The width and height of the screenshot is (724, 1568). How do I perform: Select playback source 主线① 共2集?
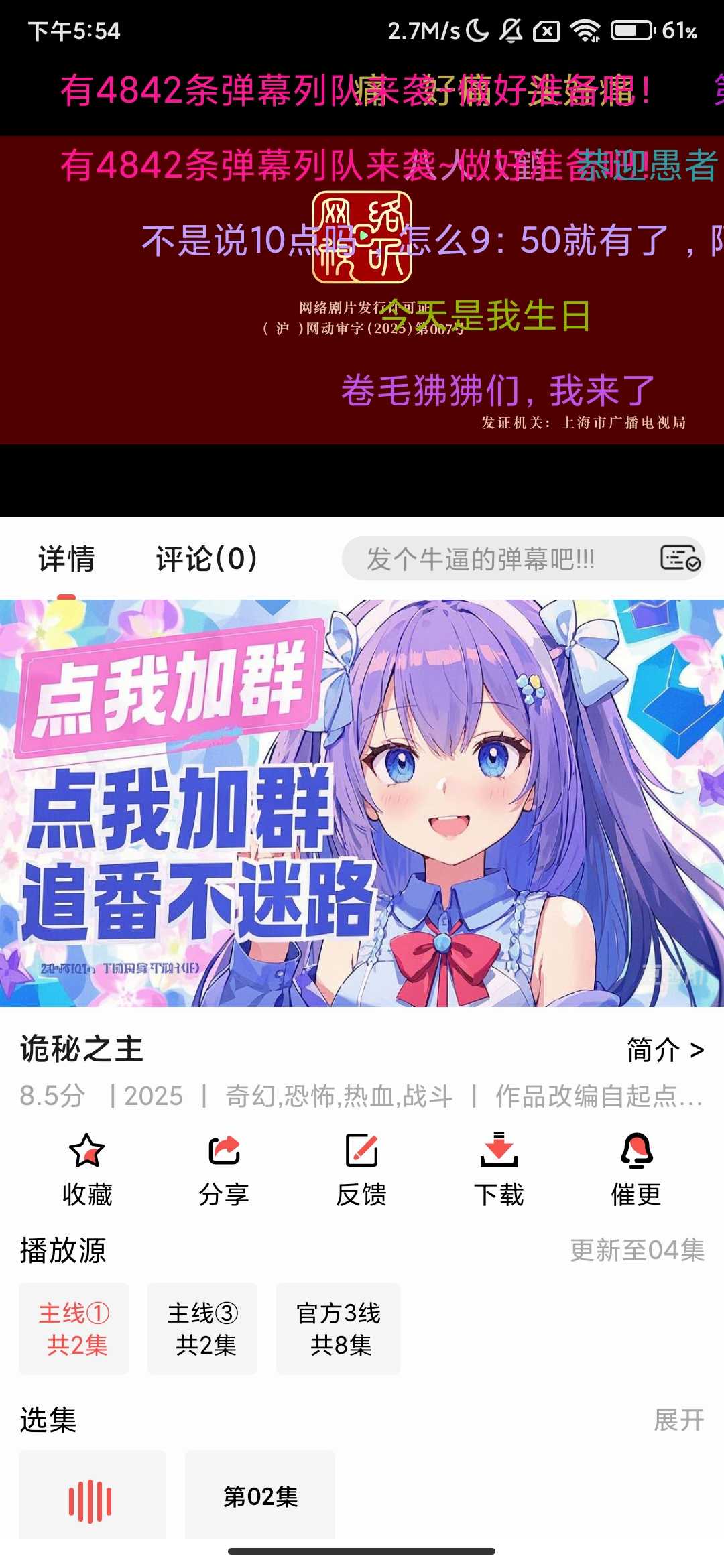coord(74,1329)
